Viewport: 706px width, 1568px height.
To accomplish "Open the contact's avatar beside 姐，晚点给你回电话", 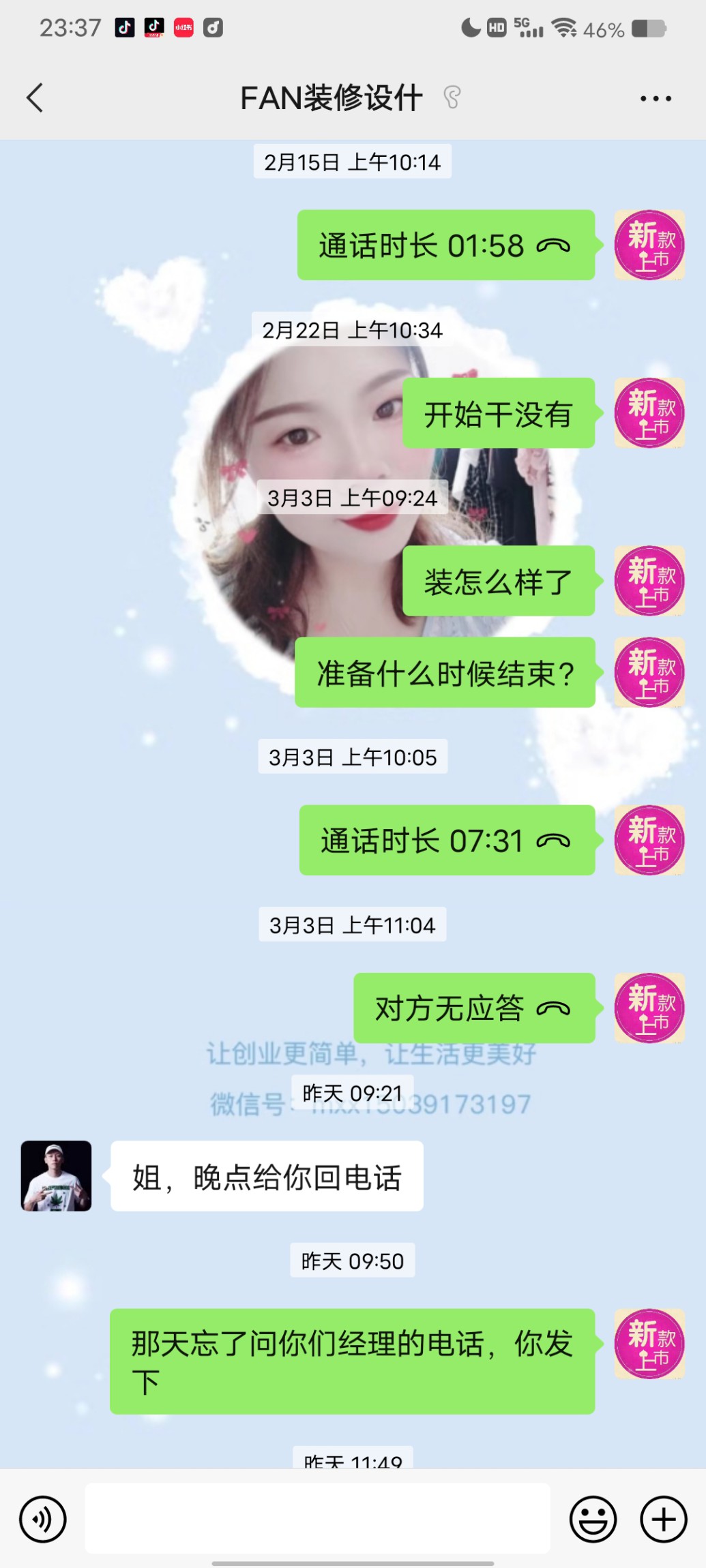I will 56,1176.
